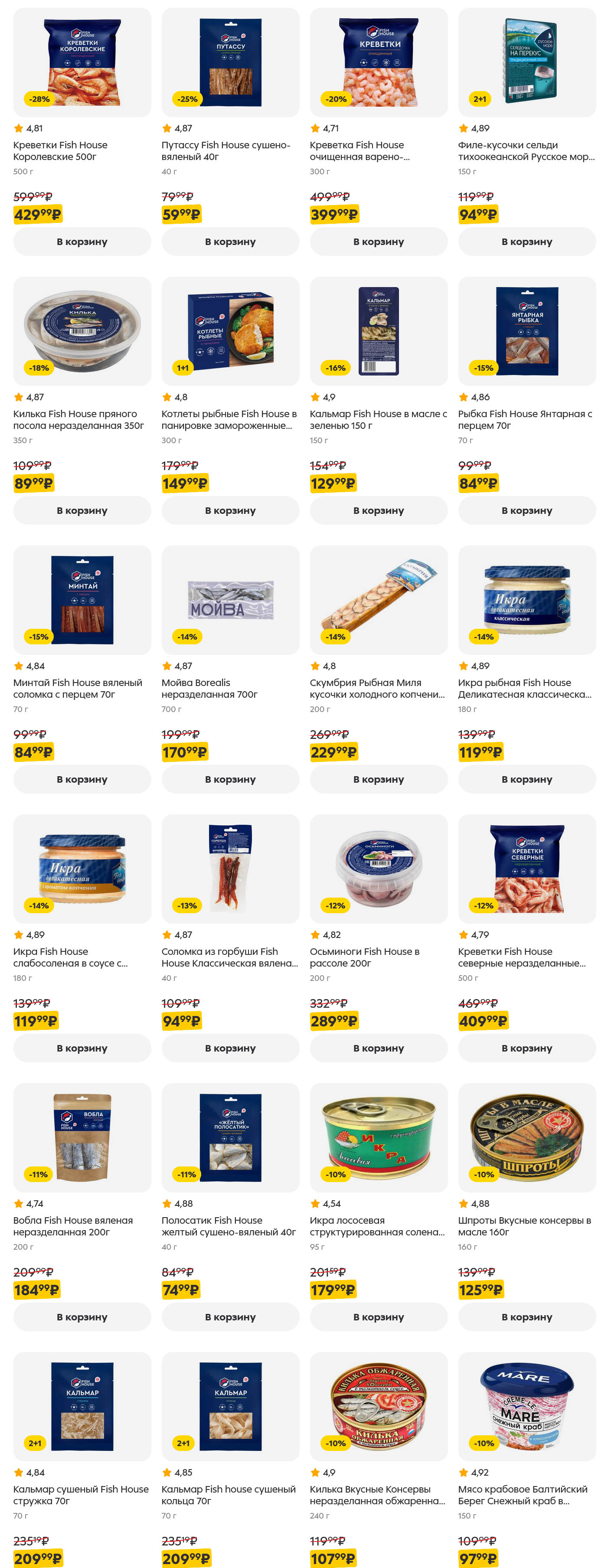The height and width of the screenshot is (1568, 608).
Task: Open Минтай вяленый соломка product
Action: coord(77,688)
